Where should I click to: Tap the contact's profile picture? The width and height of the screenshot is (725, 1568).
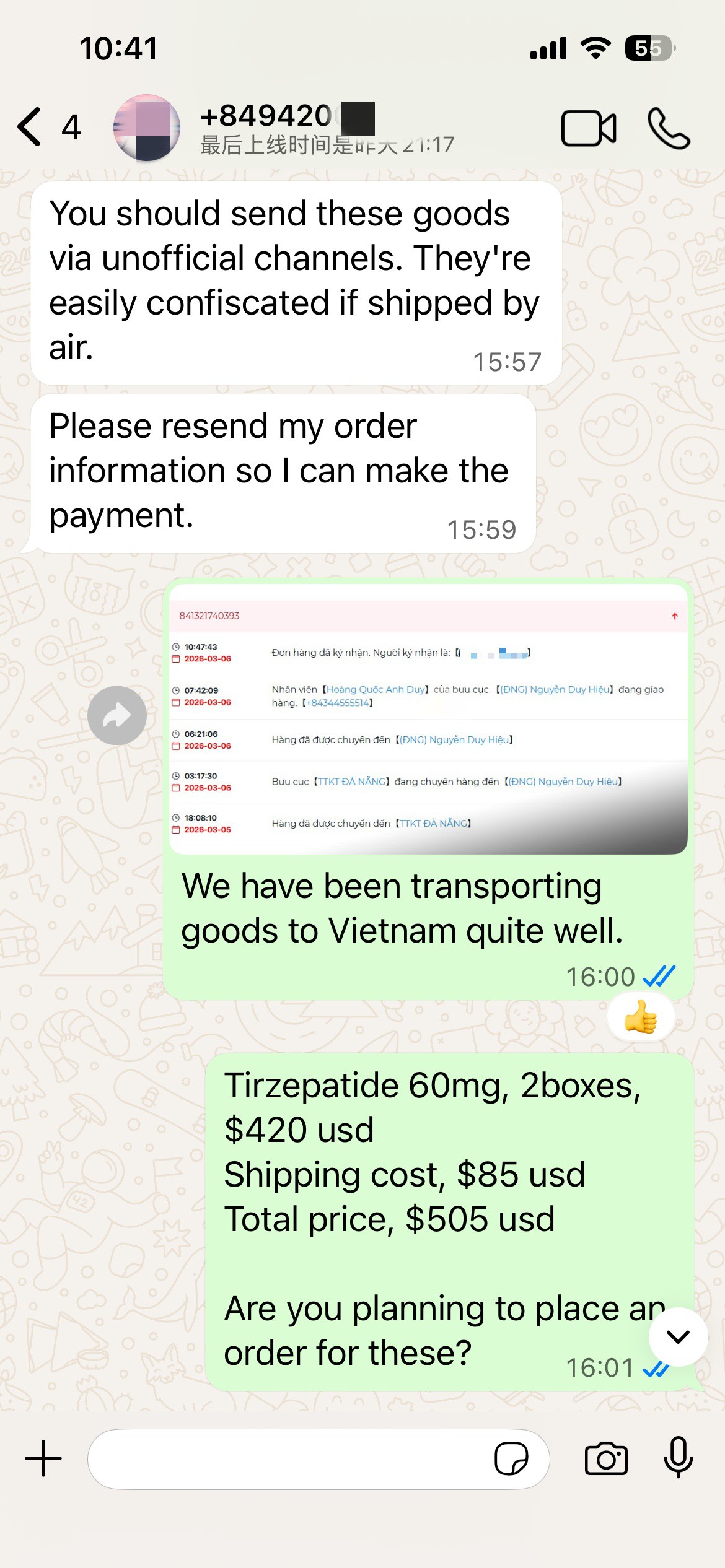(x=147, y=128)
